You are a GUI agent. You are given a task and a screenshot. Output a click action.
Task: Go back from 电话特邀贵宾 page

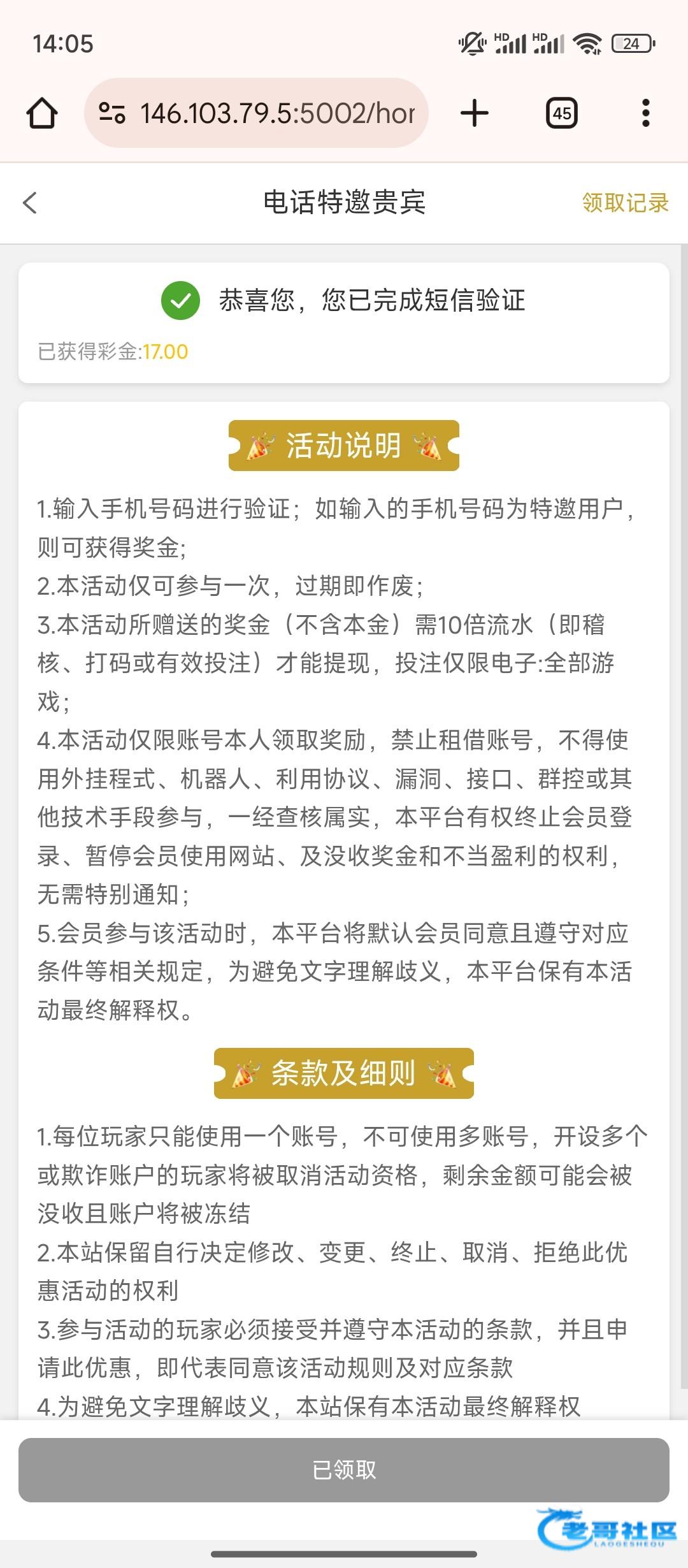pos(30,203)
